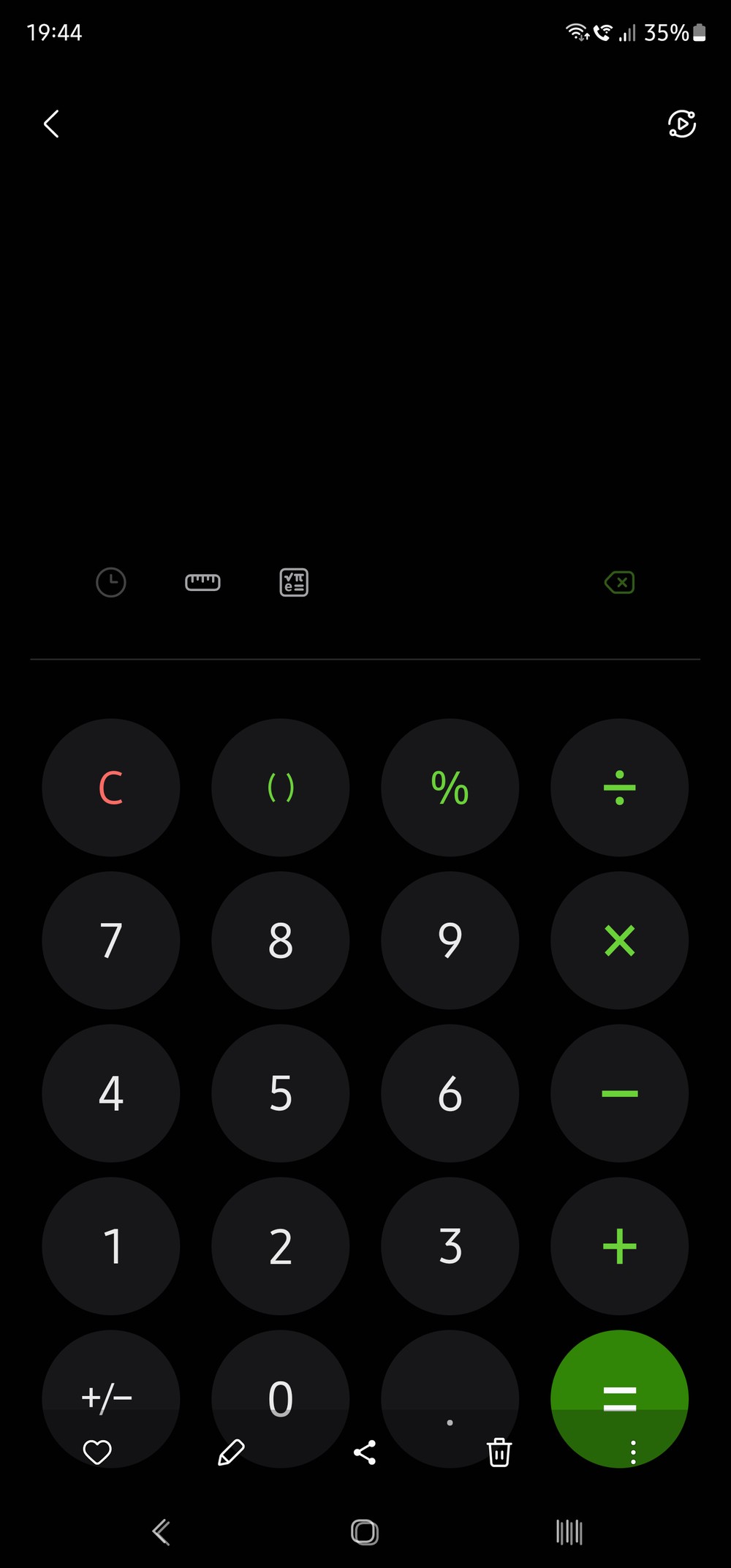Delete this image using the trash
This screenshot has width=731, height=1568.
click(499, 1452)
